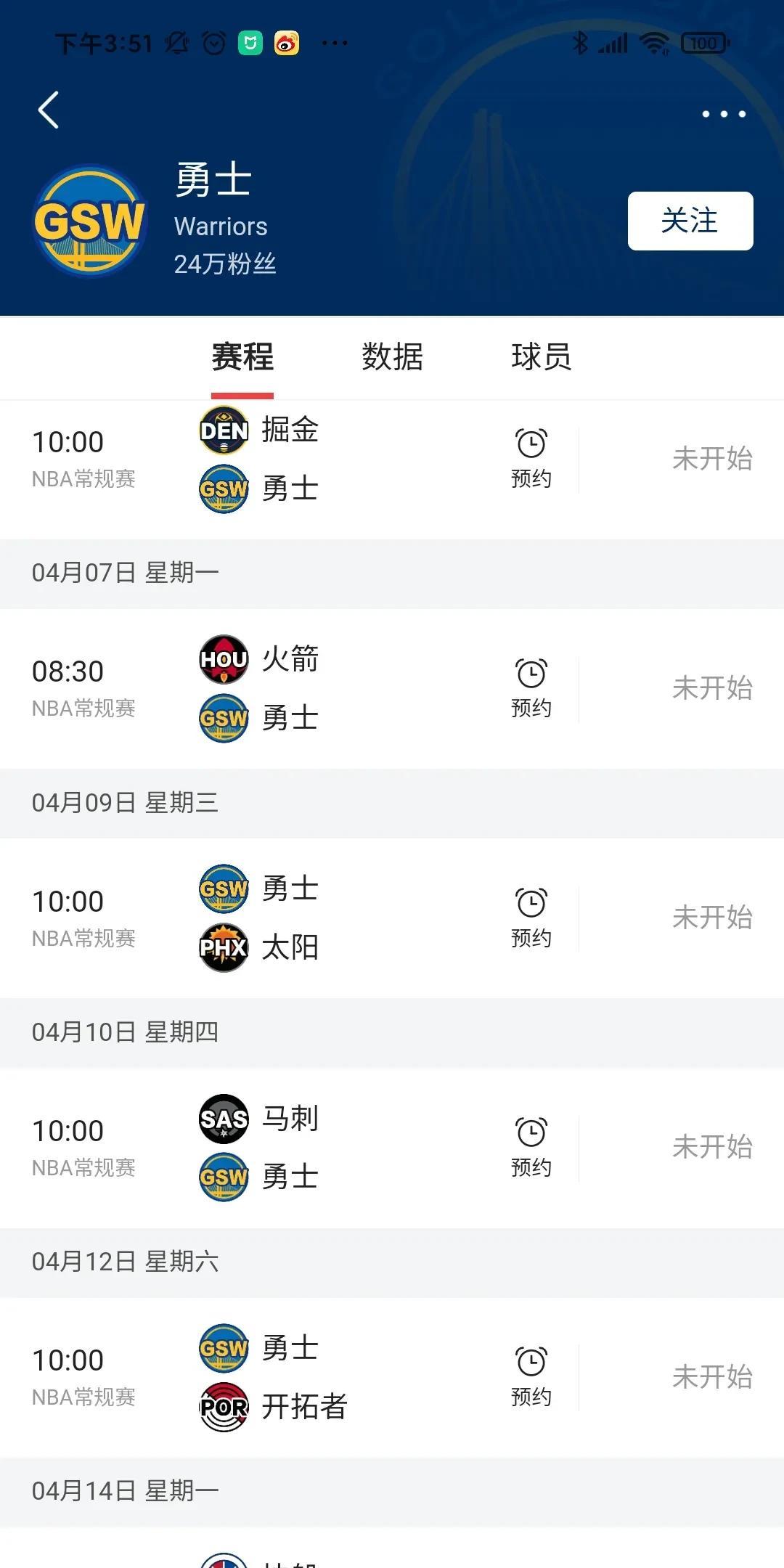Open the 勇士 vs 太阳 game row
Screen dimensions: 784x1568
pos(392,918)
